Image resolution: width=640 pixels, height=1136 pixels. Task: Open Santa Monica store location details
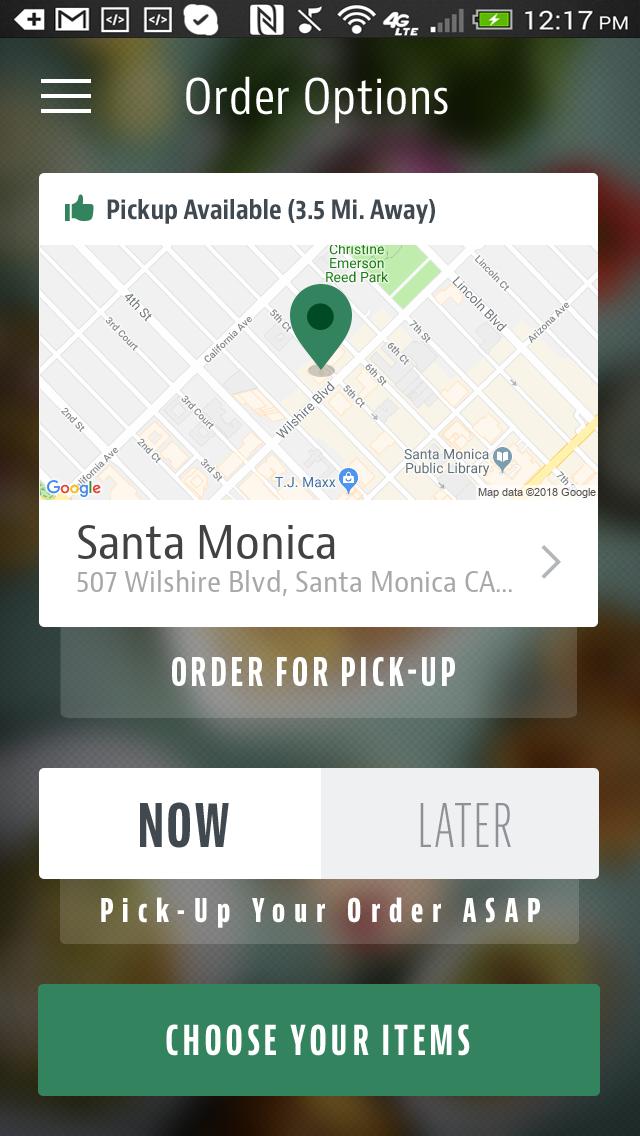tap(318, 562)
